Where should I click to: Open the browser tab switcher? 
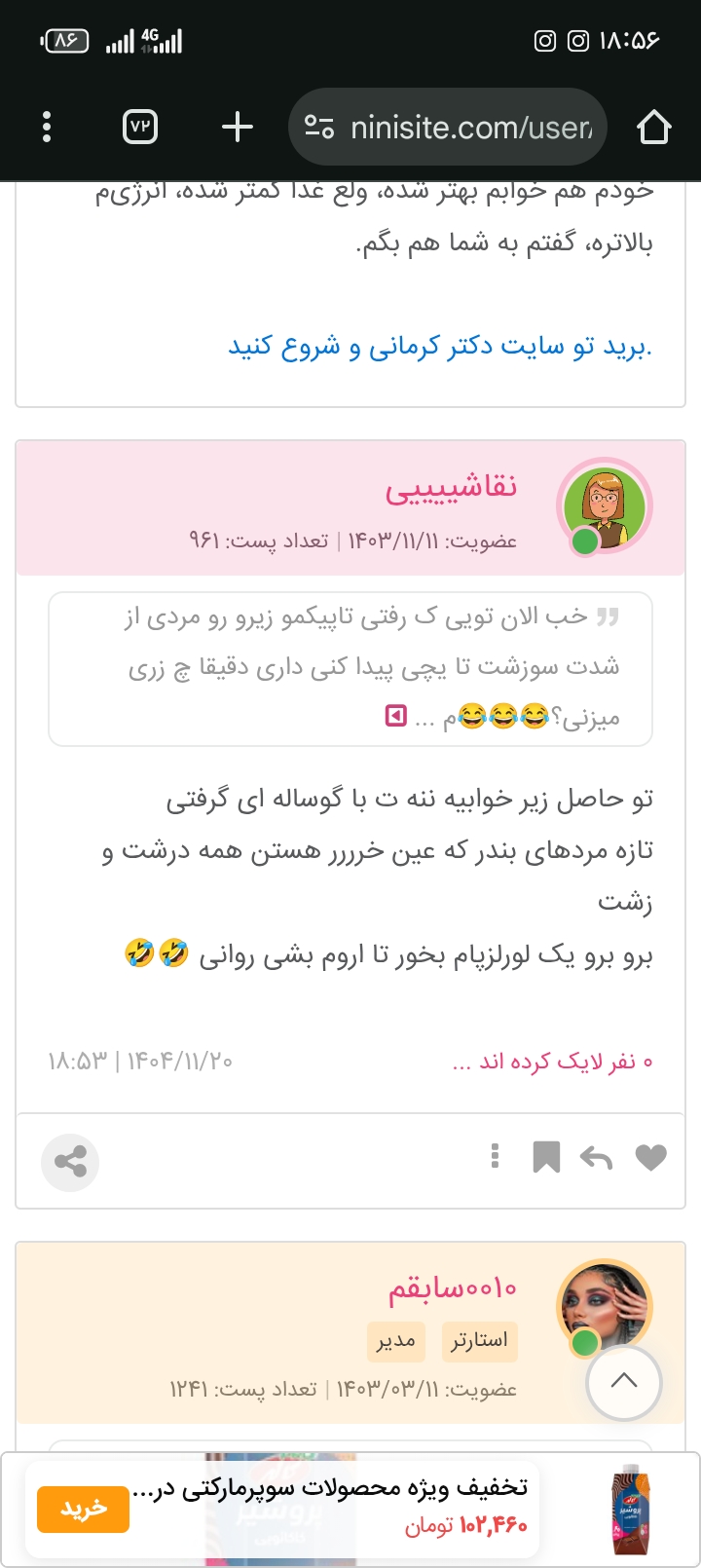[140, 128]
